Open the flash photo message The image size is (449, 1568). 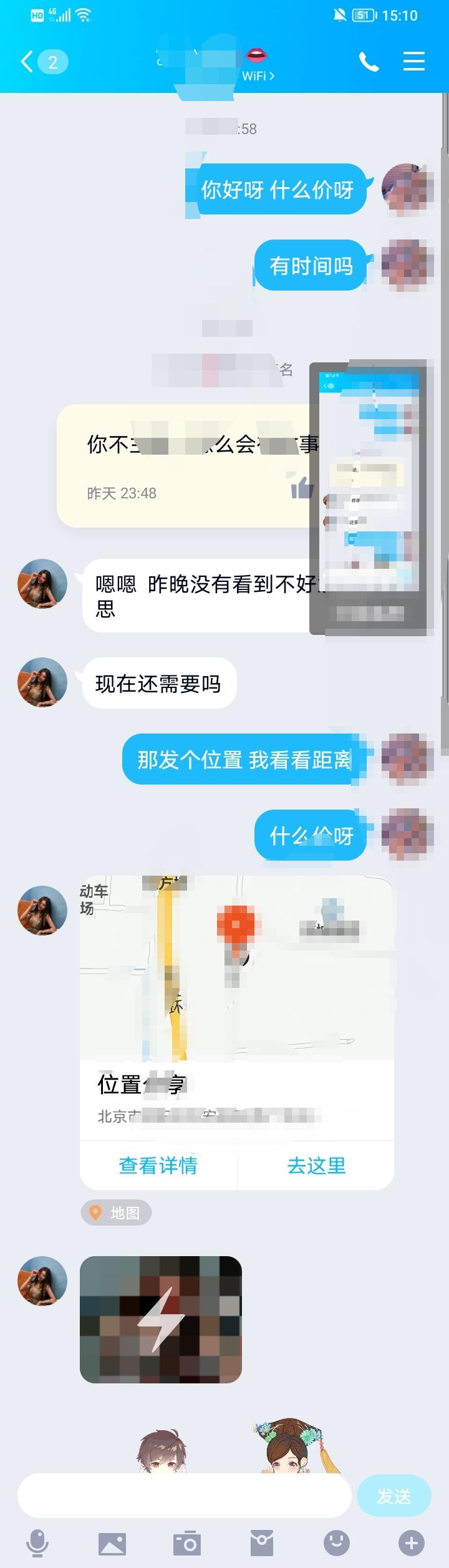tap(161, 1320)
